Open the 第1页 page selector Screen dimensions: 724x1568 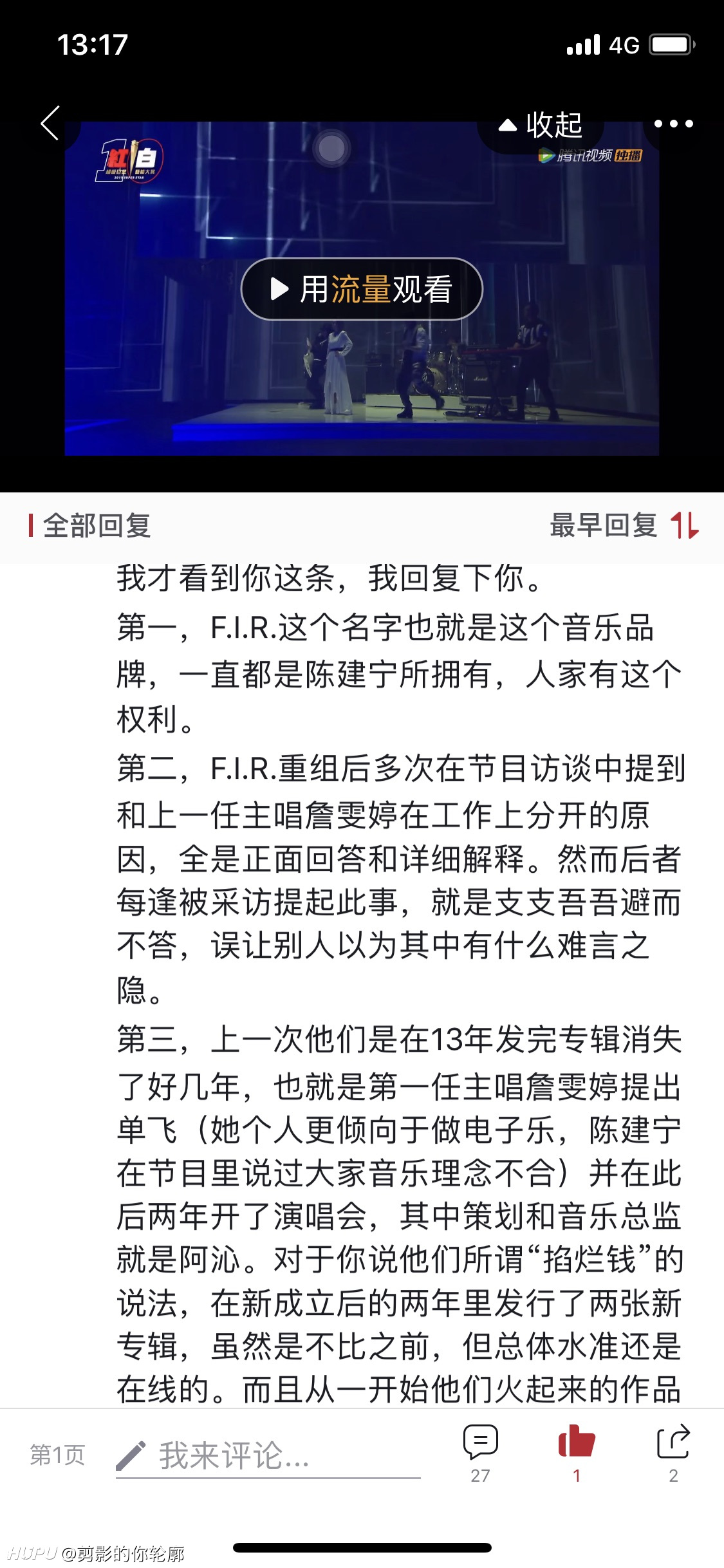coord(57,1454)
